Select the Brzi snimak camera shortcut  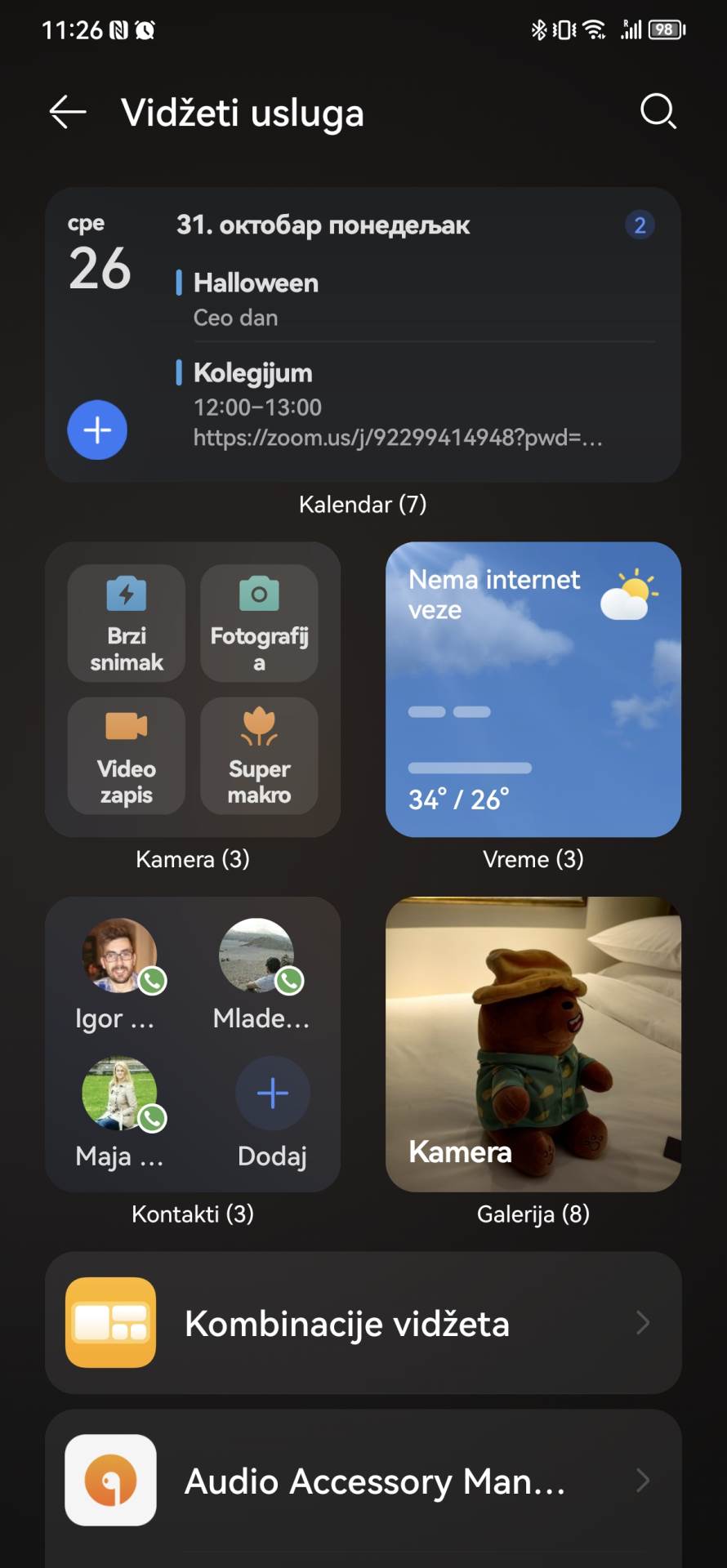[x=127, y=623]
